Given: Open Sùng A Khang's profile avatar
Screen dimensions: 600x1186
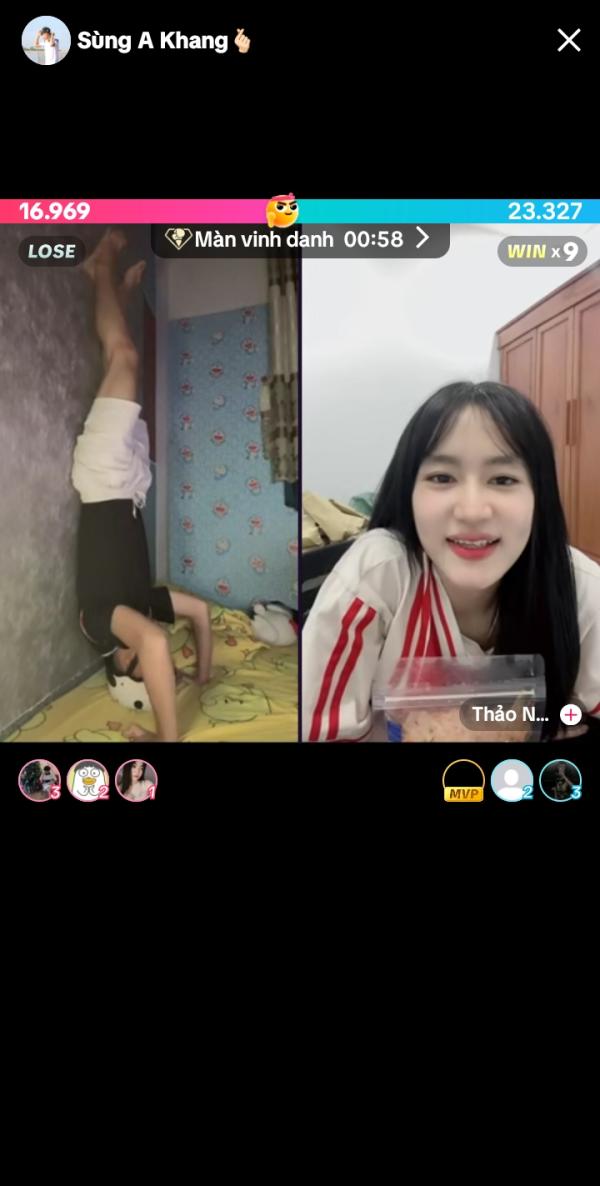Looking at the screenshot, I should [46, 40].
